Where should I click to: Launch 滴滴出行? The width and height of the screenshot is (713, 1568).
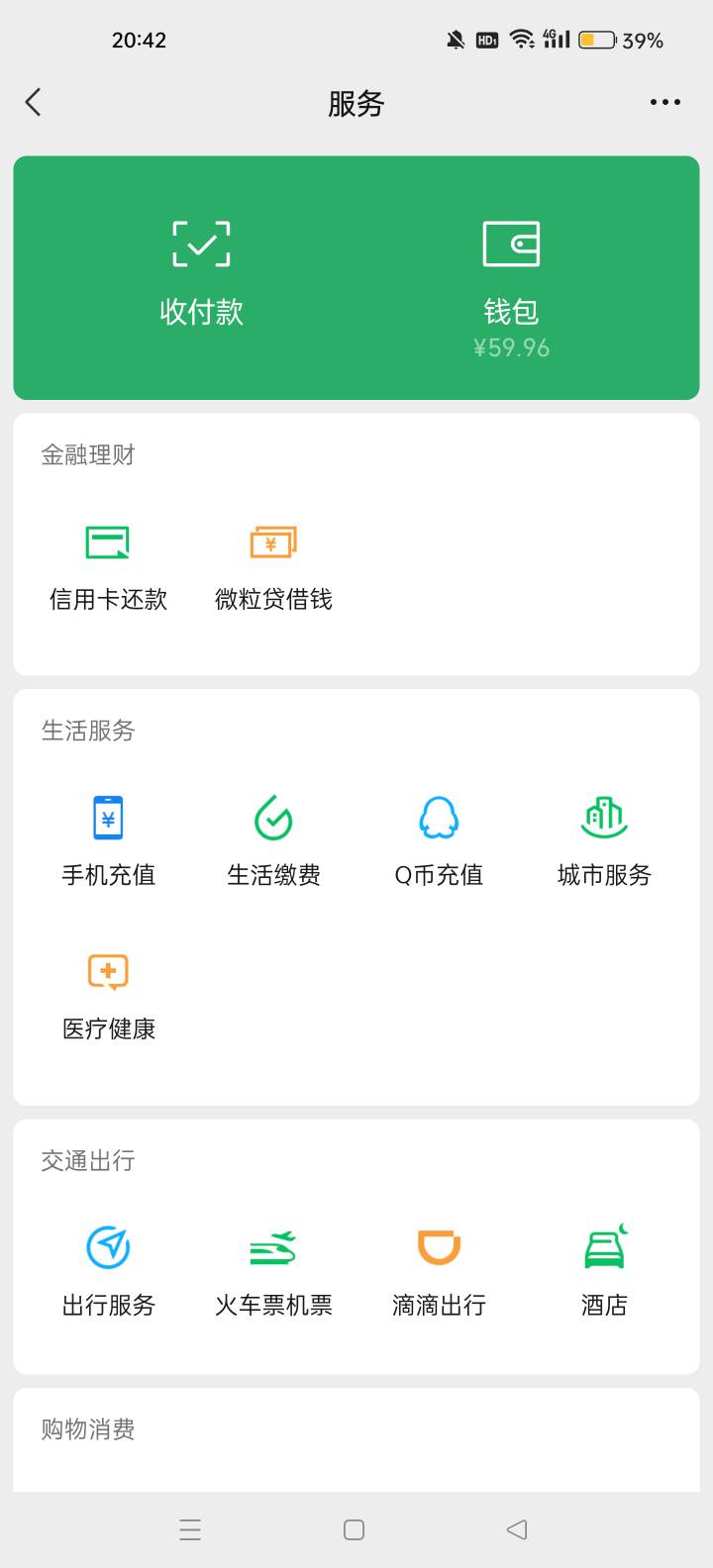click(439, 1272)
